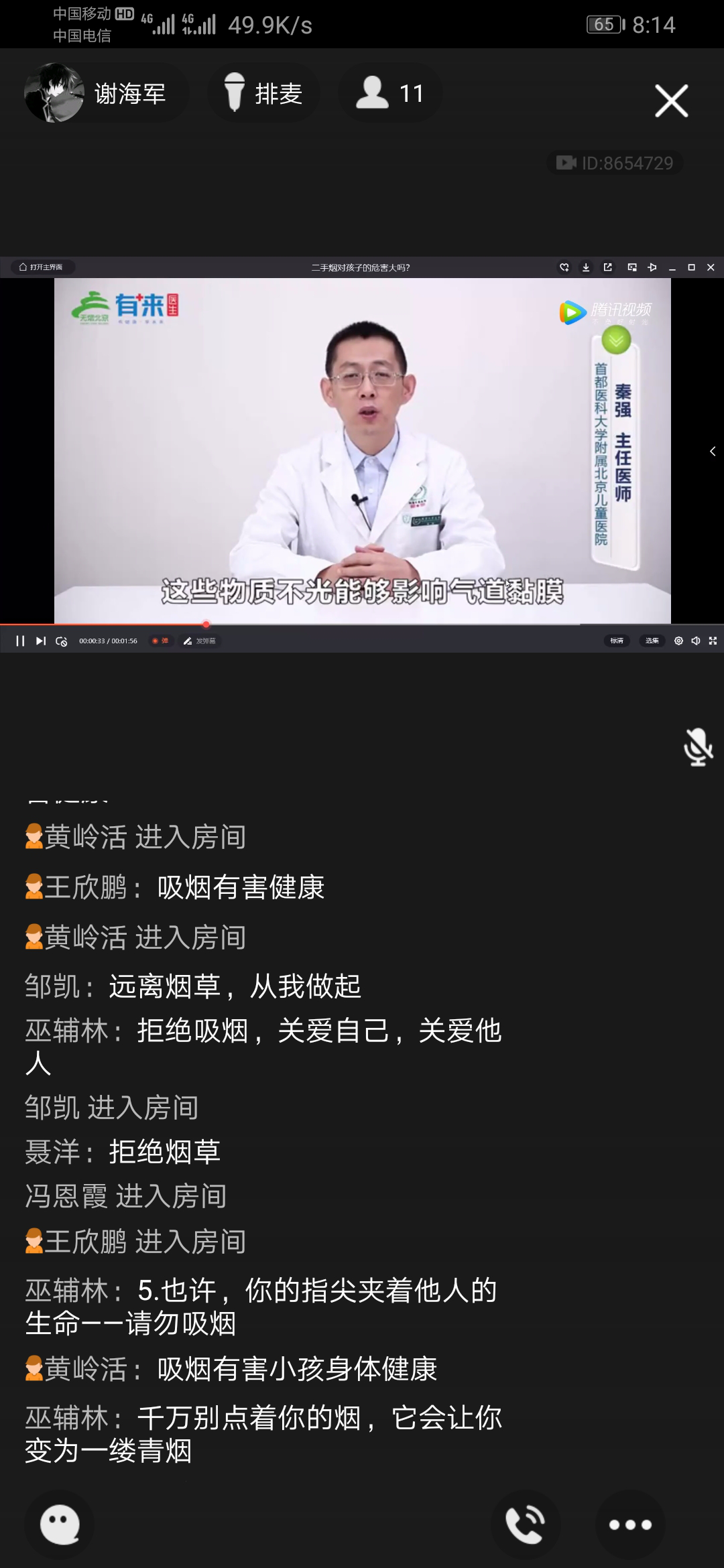724x1568 pixels.
Task: Tap the 排麦 mic queue button
Action: (263, 93)
